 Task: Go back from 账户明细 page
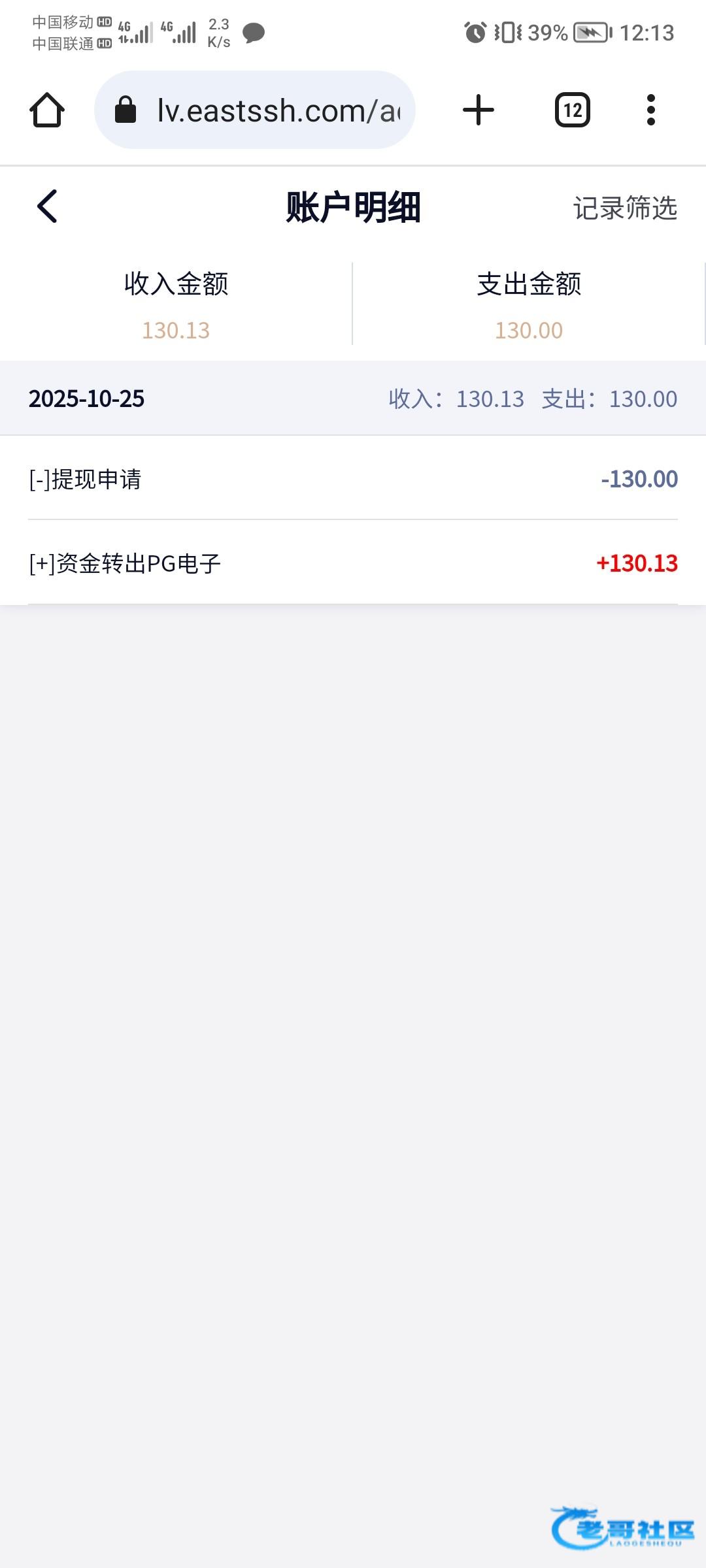[47, 207]
